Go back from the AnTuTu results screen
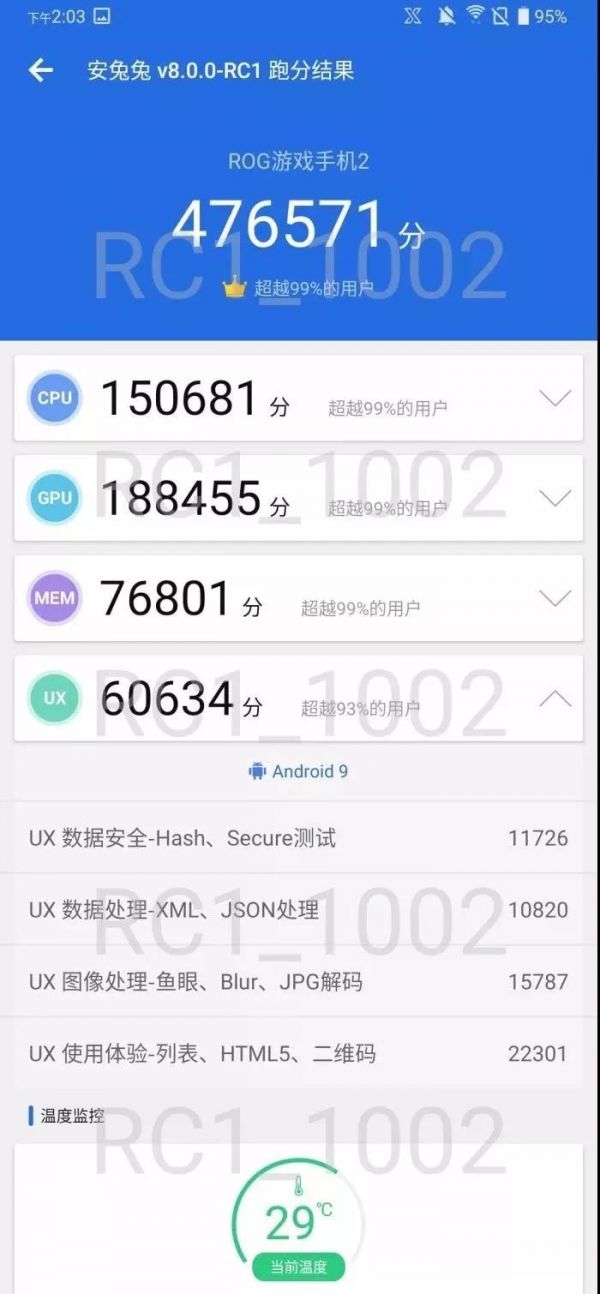This screenshot has height=1294, width=600. pyautogui.click(x=41, y=70)
